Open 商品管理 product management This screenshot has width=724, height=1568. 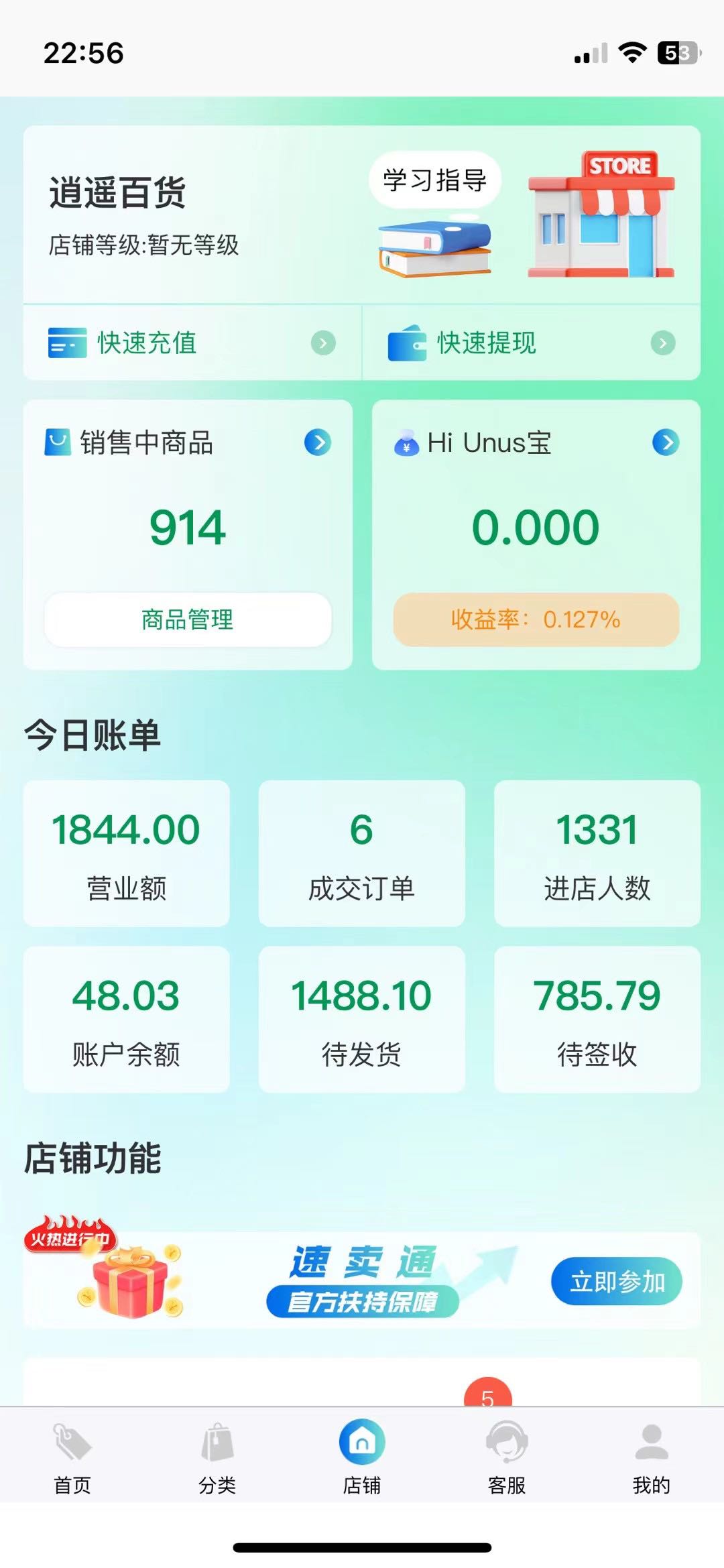[x=188, y=619]
